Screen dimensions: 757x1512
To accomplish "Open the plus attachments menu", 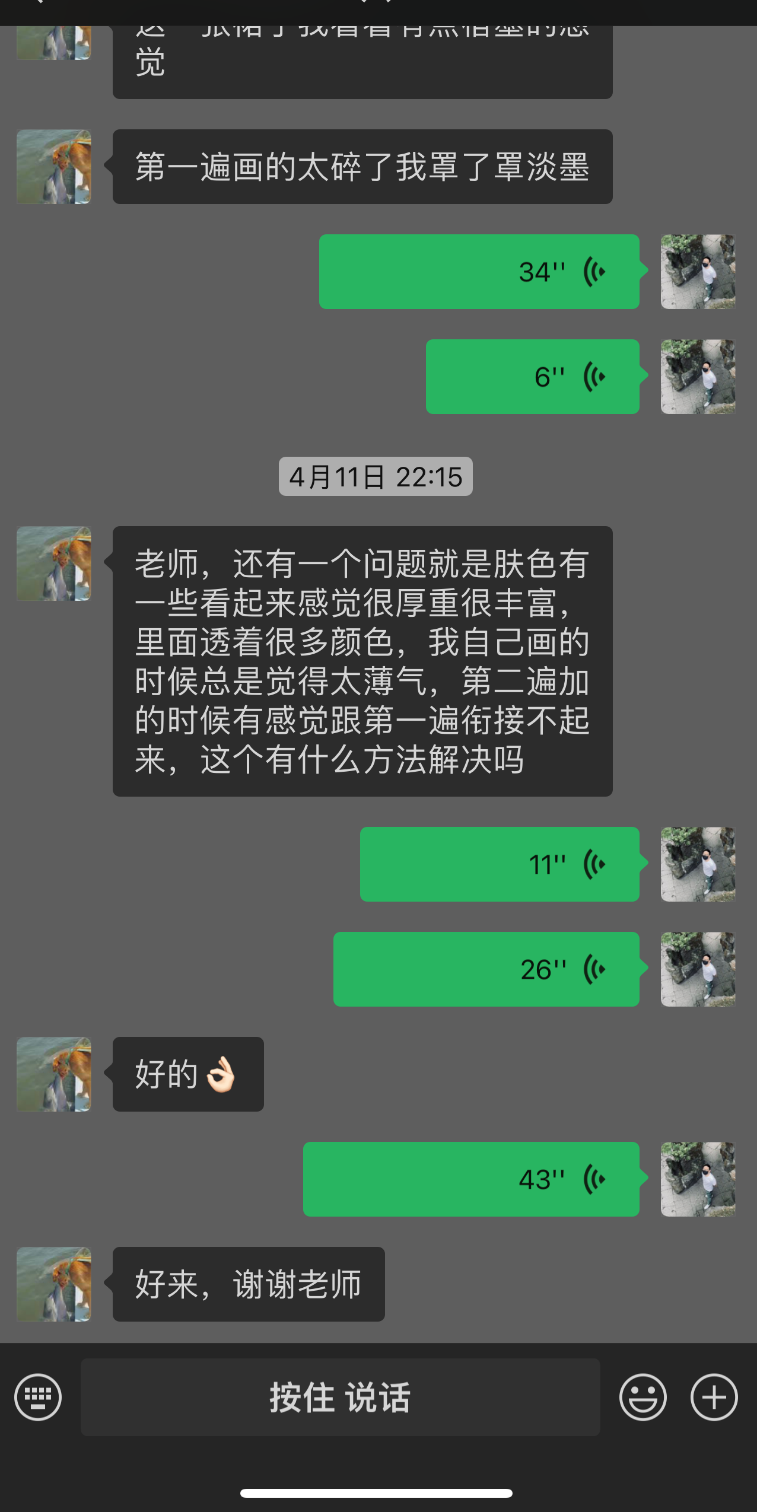I will tap(714, 1397).
